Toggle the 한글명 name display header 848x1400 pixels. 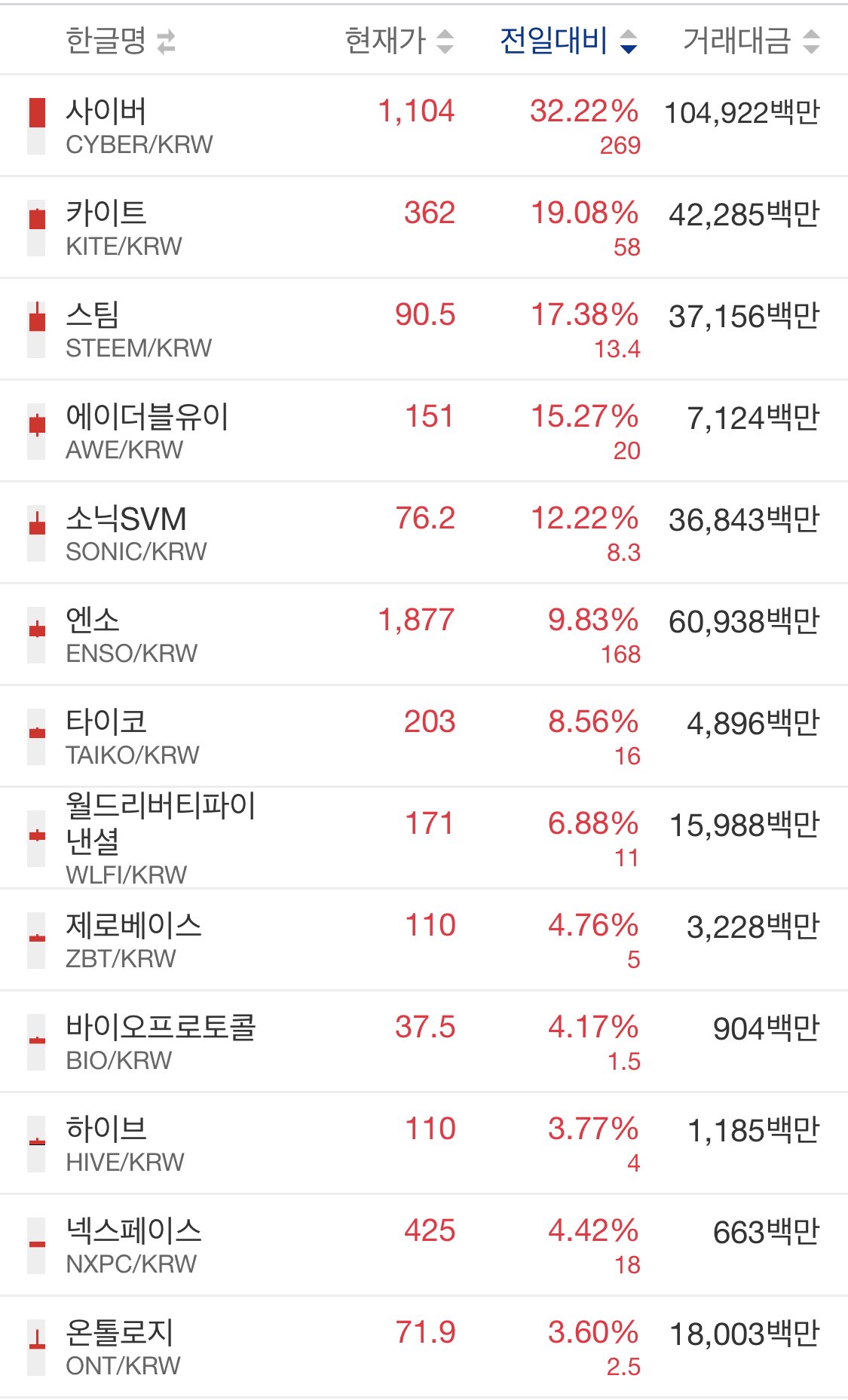tap(121, 41)
